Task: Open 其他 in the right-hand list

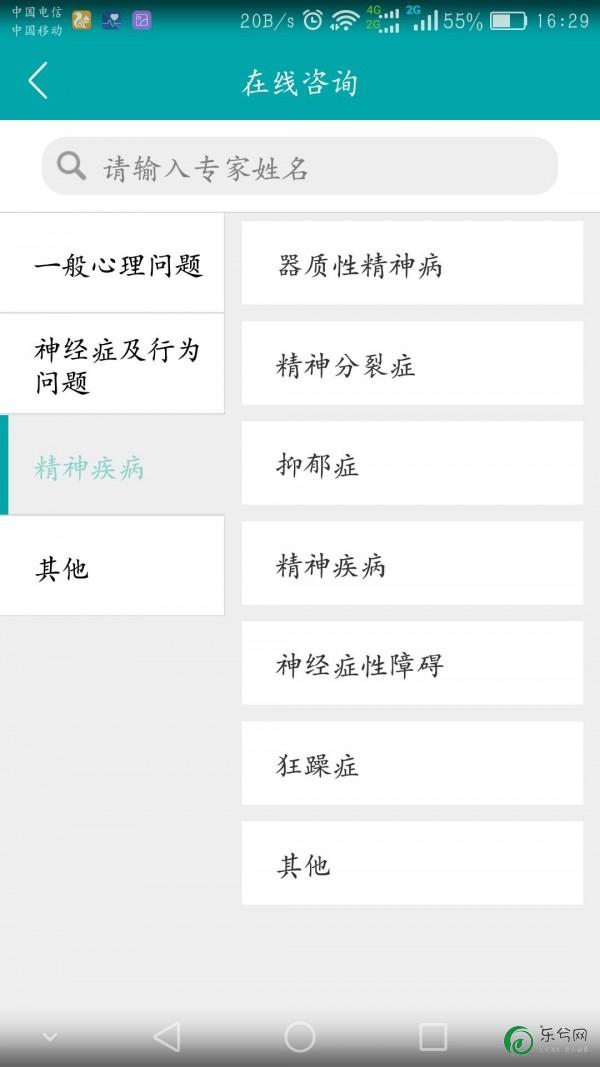Action: click(x=412, y=864)
